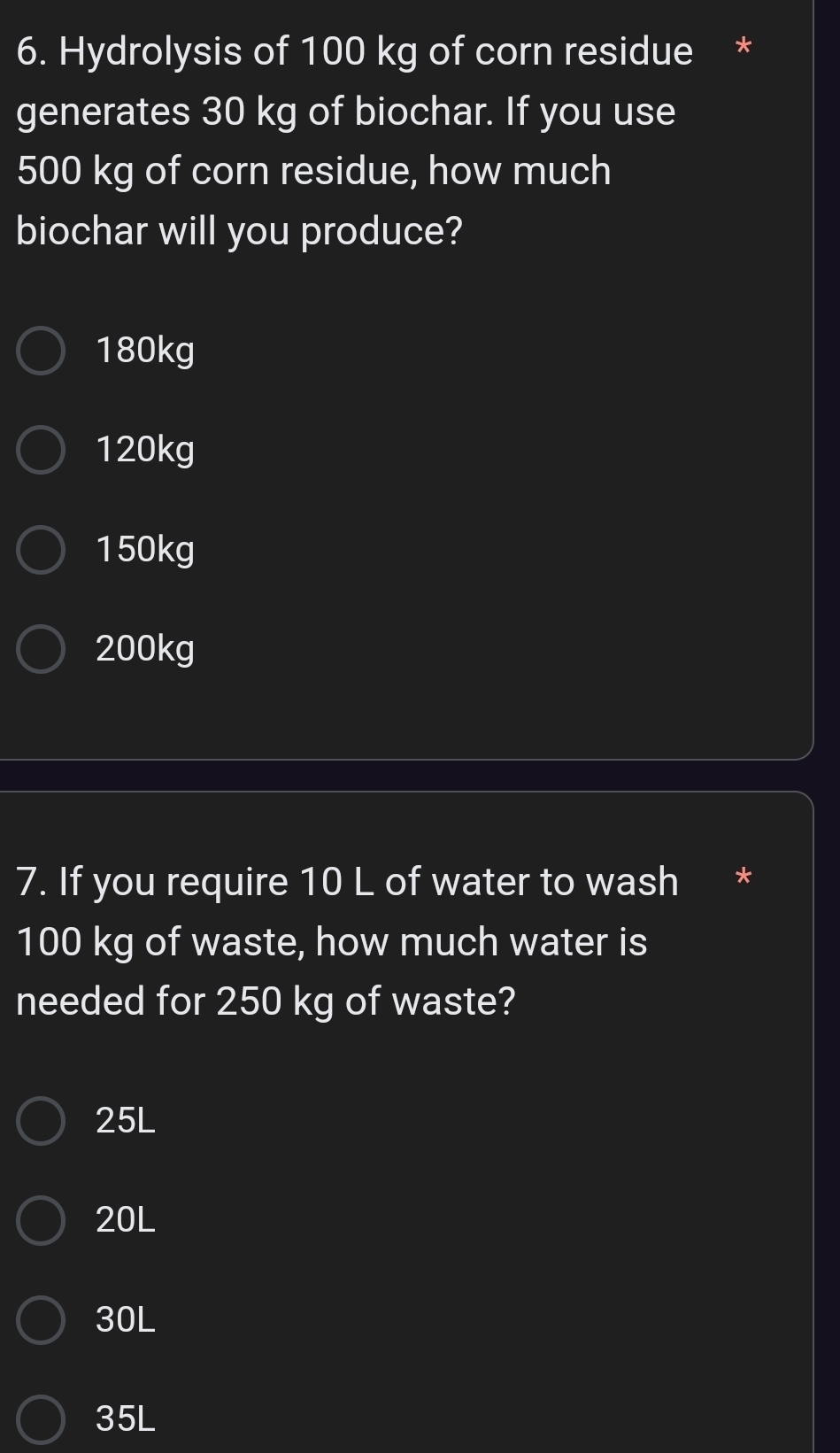Click the 150kg answer label text
Viewport: 840px width, 1453px height.
pos(144,549)
